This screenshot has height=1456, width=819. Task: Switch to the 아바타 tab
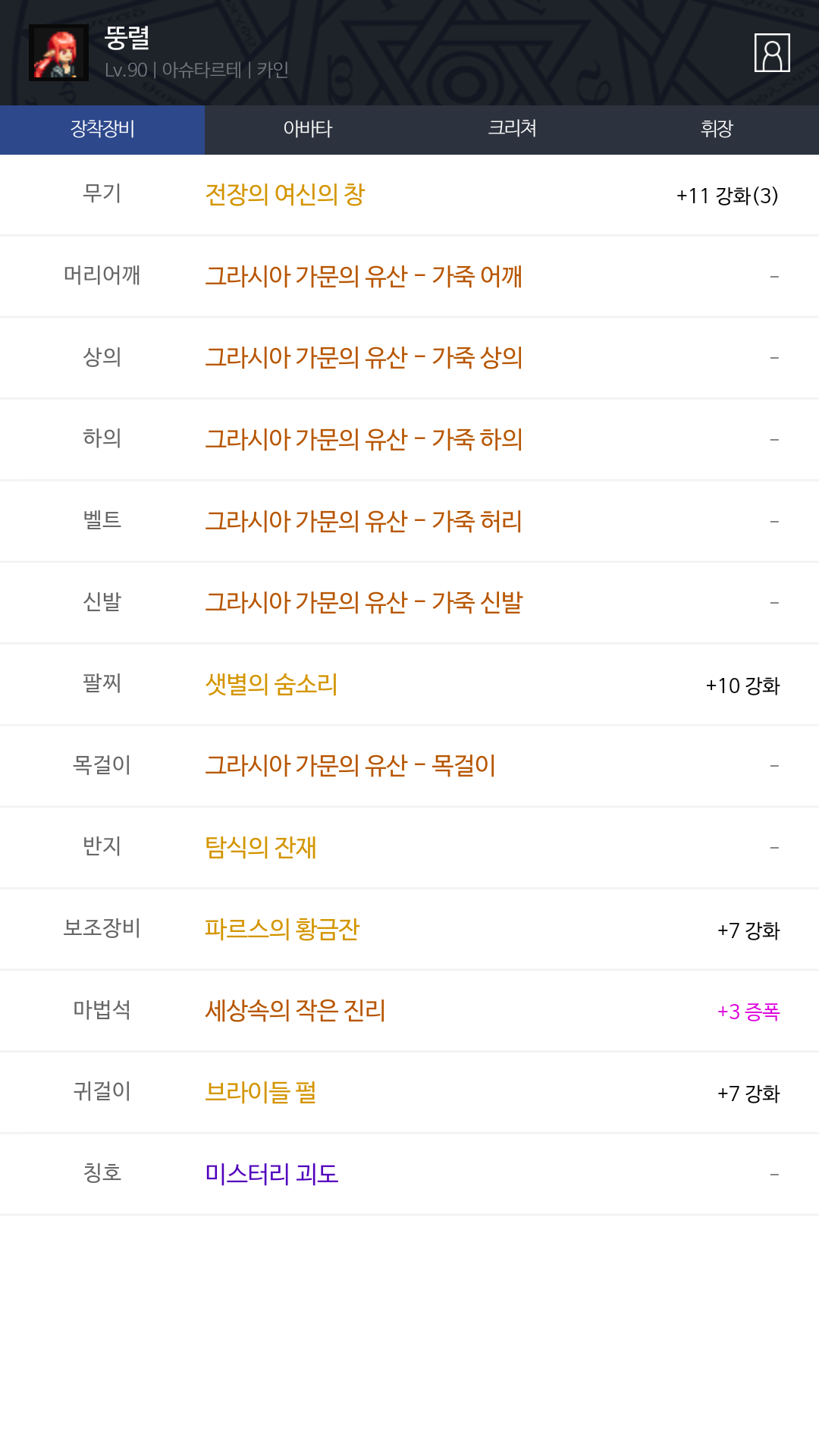tap(307, 129)
